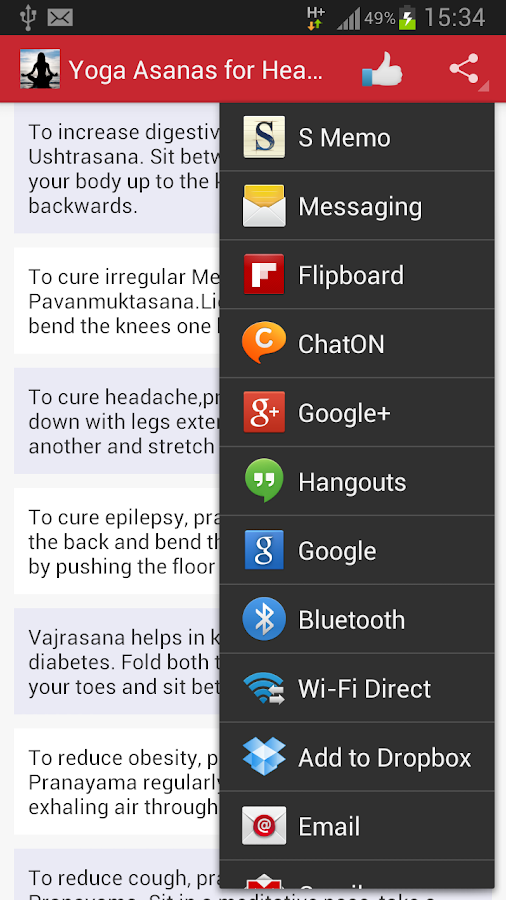Select the Google entry
Screen dimensions: 506x900
[x=357, y=550]
